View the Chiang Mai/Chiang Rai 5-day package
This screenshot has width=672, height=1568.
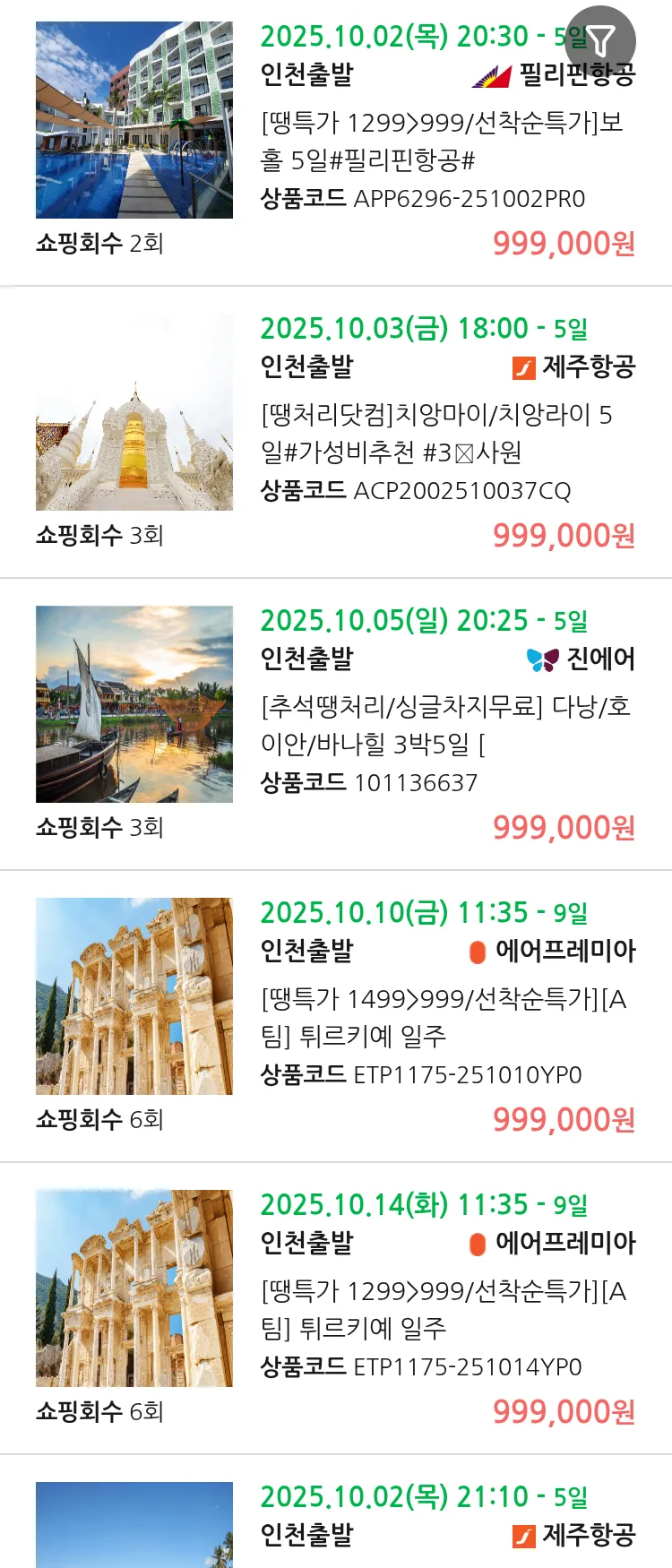[x=436, y=434]
